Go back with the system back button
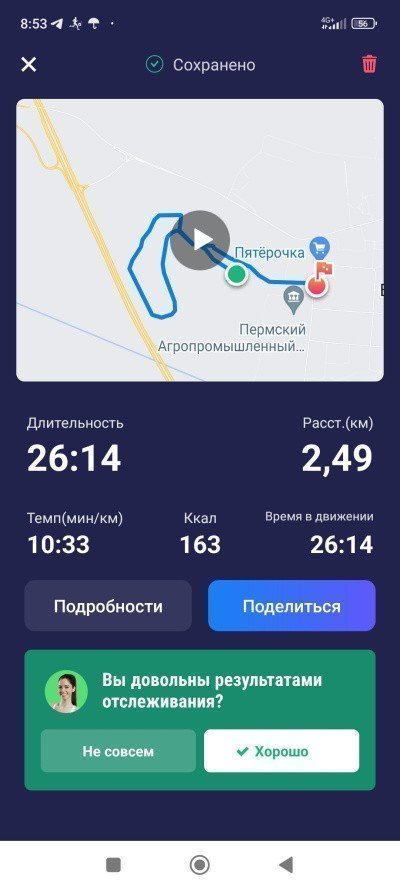Screen dimensions: 400x889 pos(287,865)
